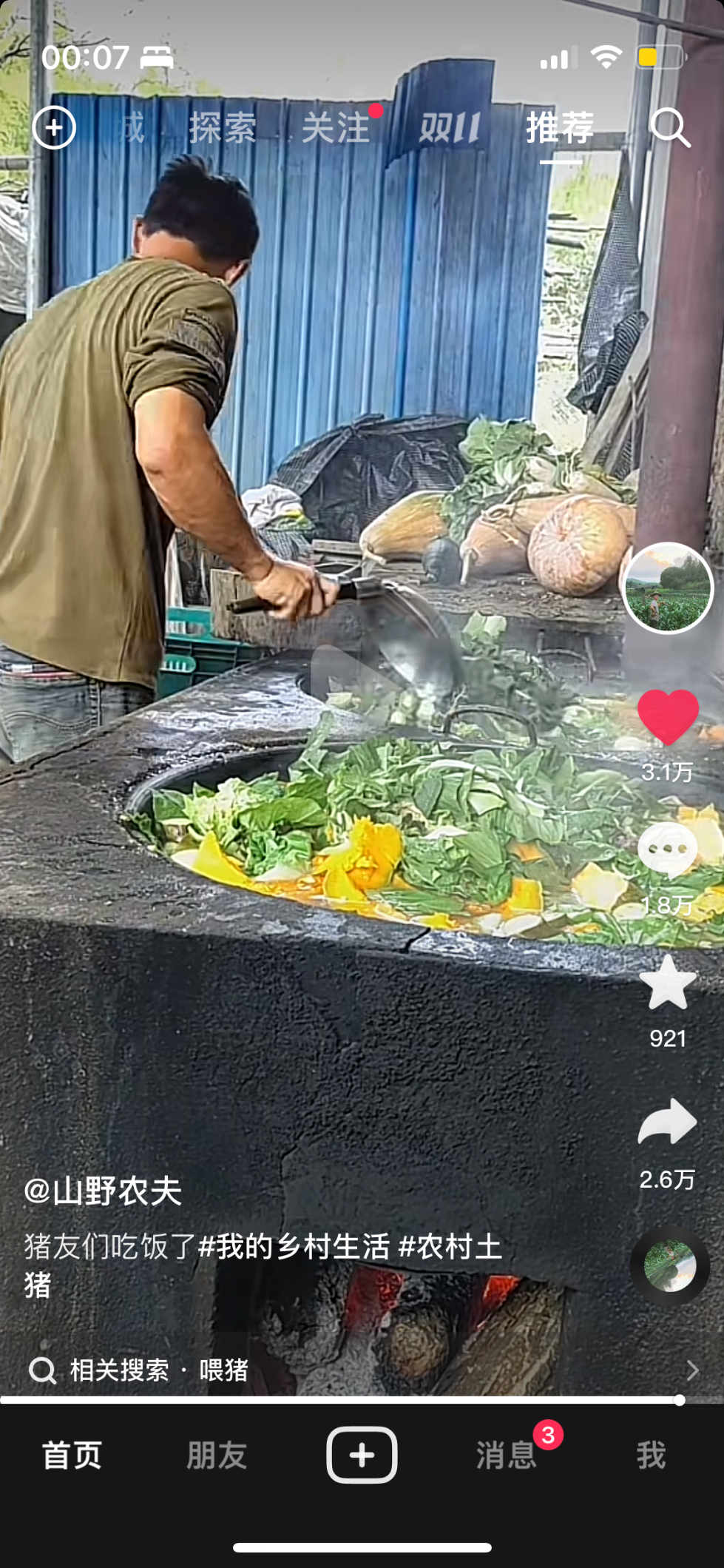Open the @山野农夫 profile link
Screen dimensions: 724x1568
click(x=103, y=1191)
